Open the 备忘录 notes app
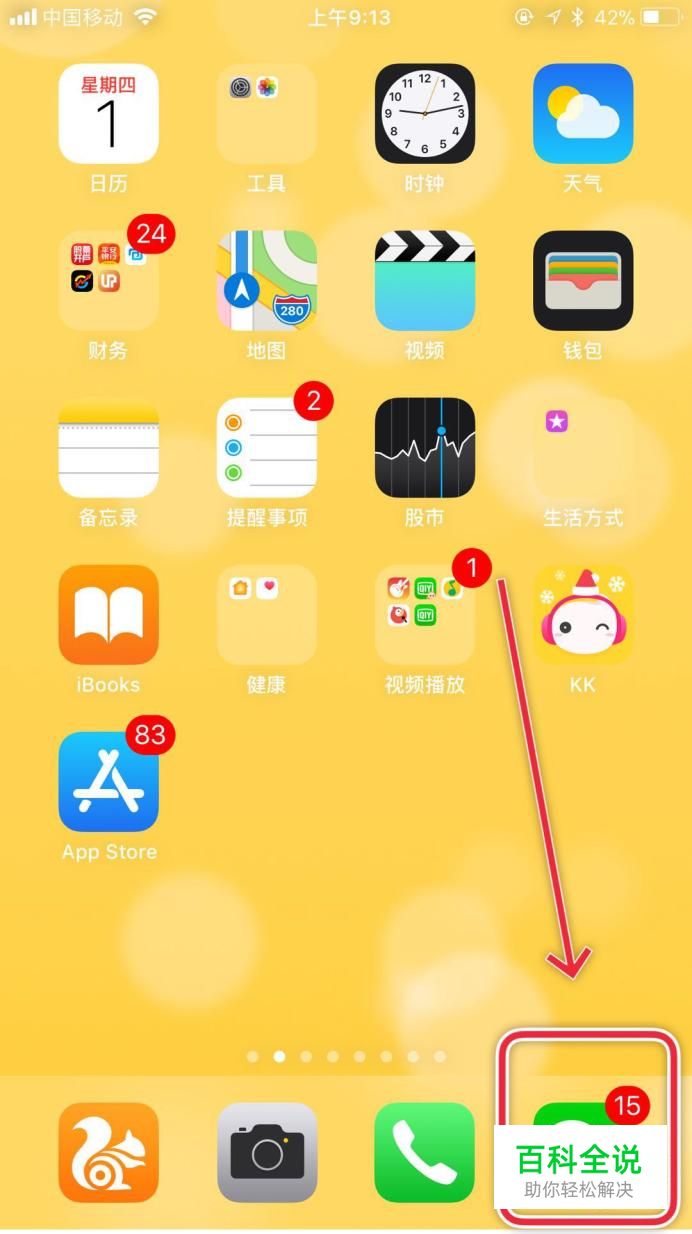 coord(108,448)
